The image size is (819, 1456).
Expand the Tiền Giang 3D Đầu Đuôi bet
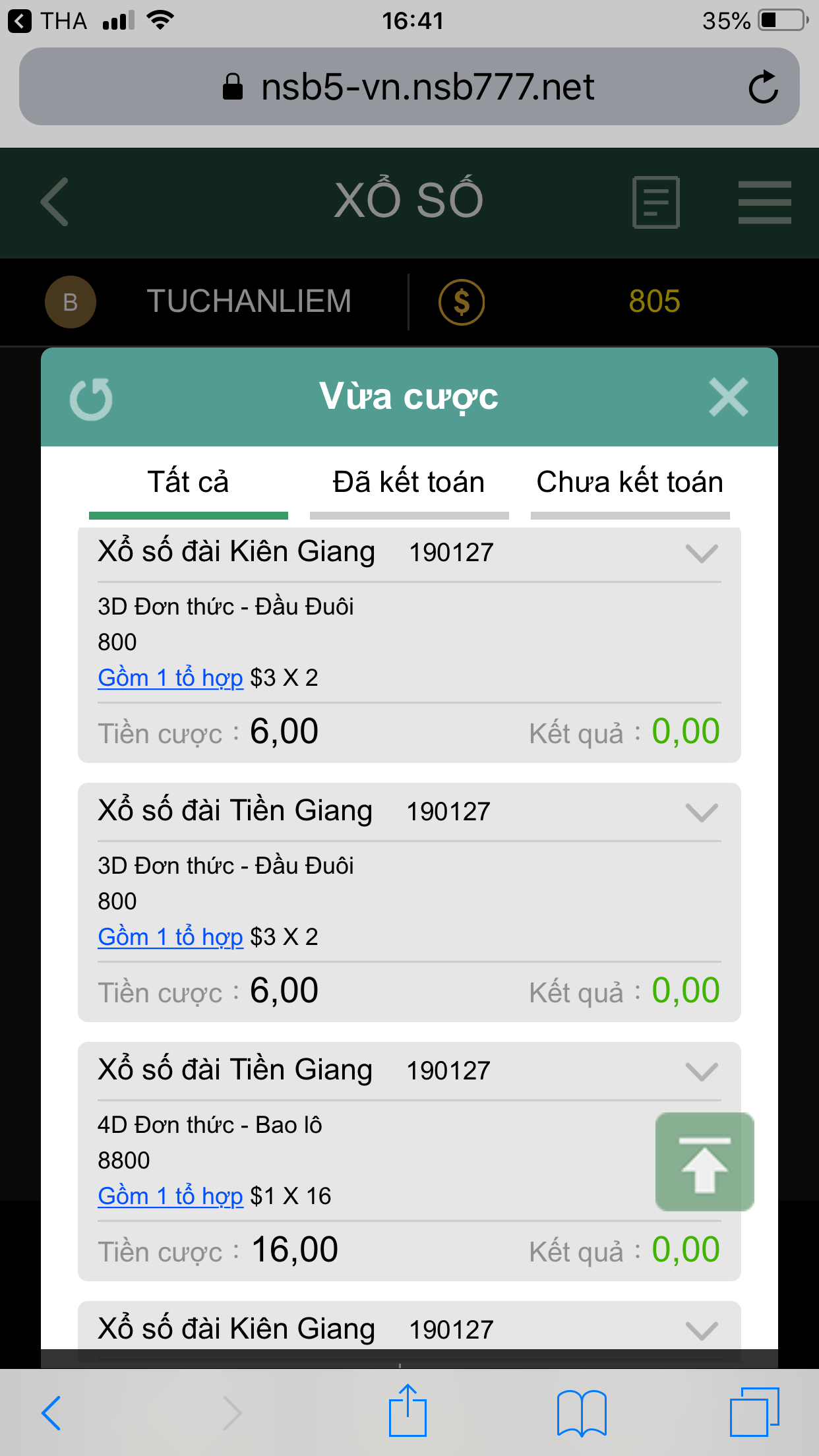pos(701,812)
